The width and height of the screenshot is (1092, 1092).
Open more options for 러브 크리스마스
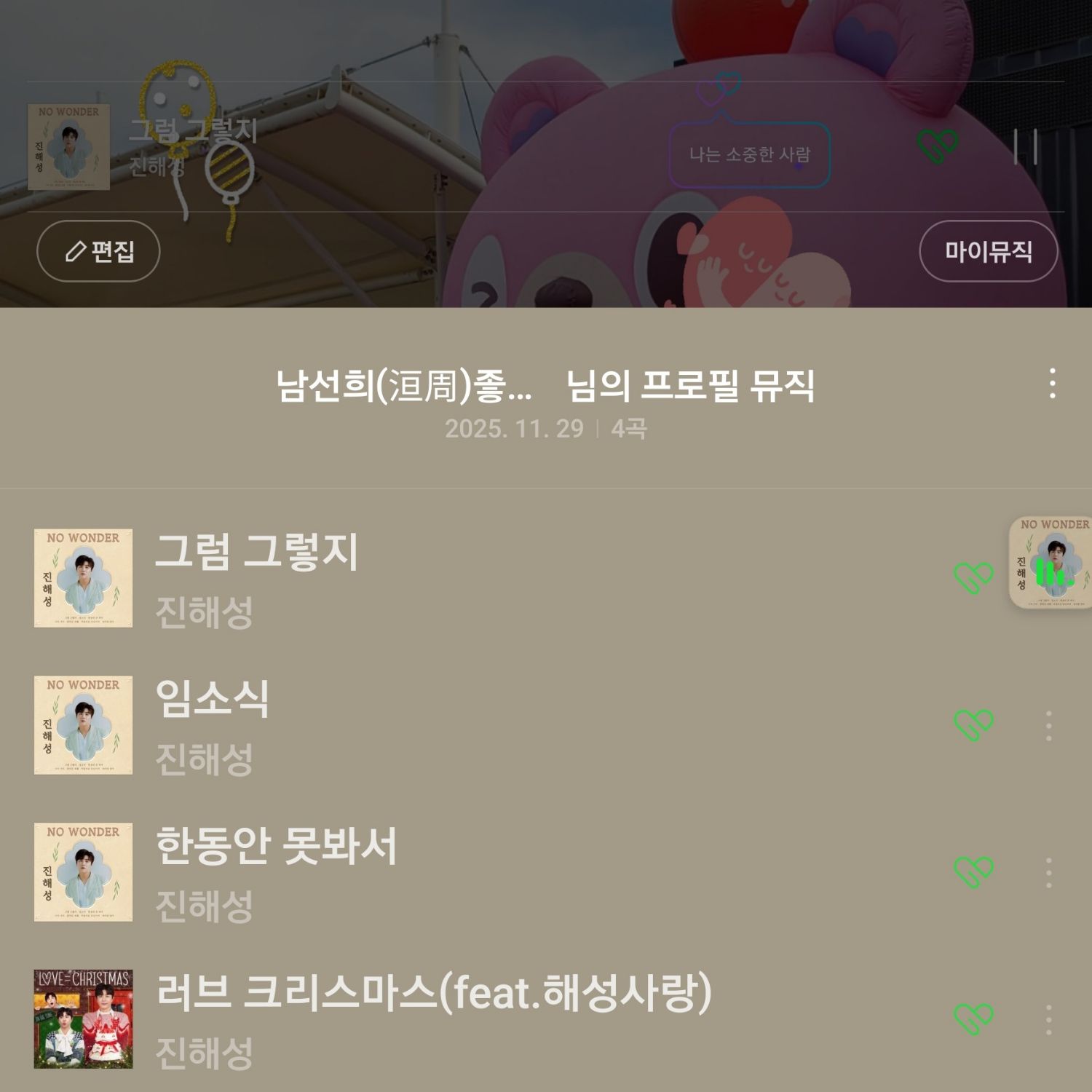click(x=1048, y=1020)
